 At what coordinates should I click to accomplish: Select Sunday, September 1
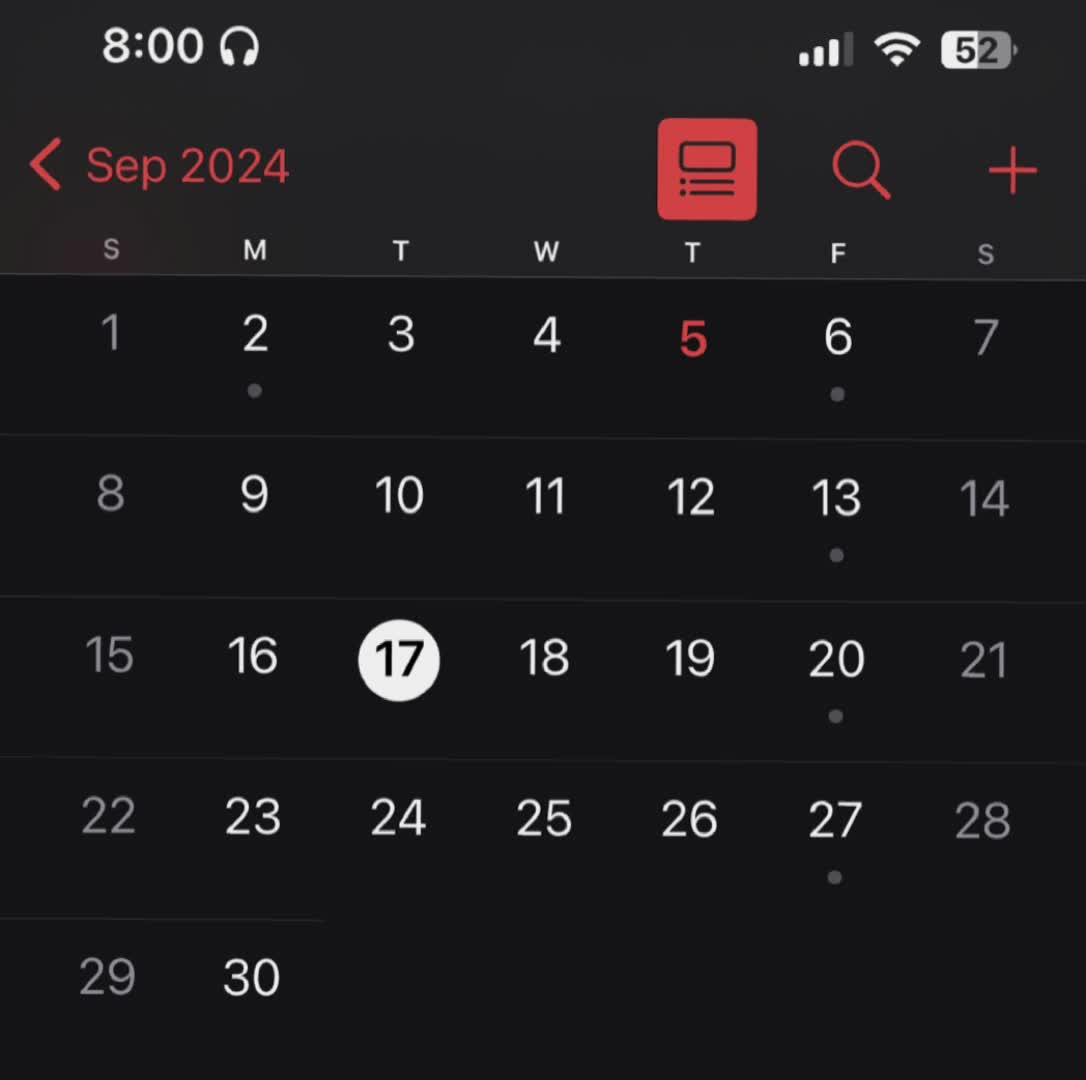[110, 334]
